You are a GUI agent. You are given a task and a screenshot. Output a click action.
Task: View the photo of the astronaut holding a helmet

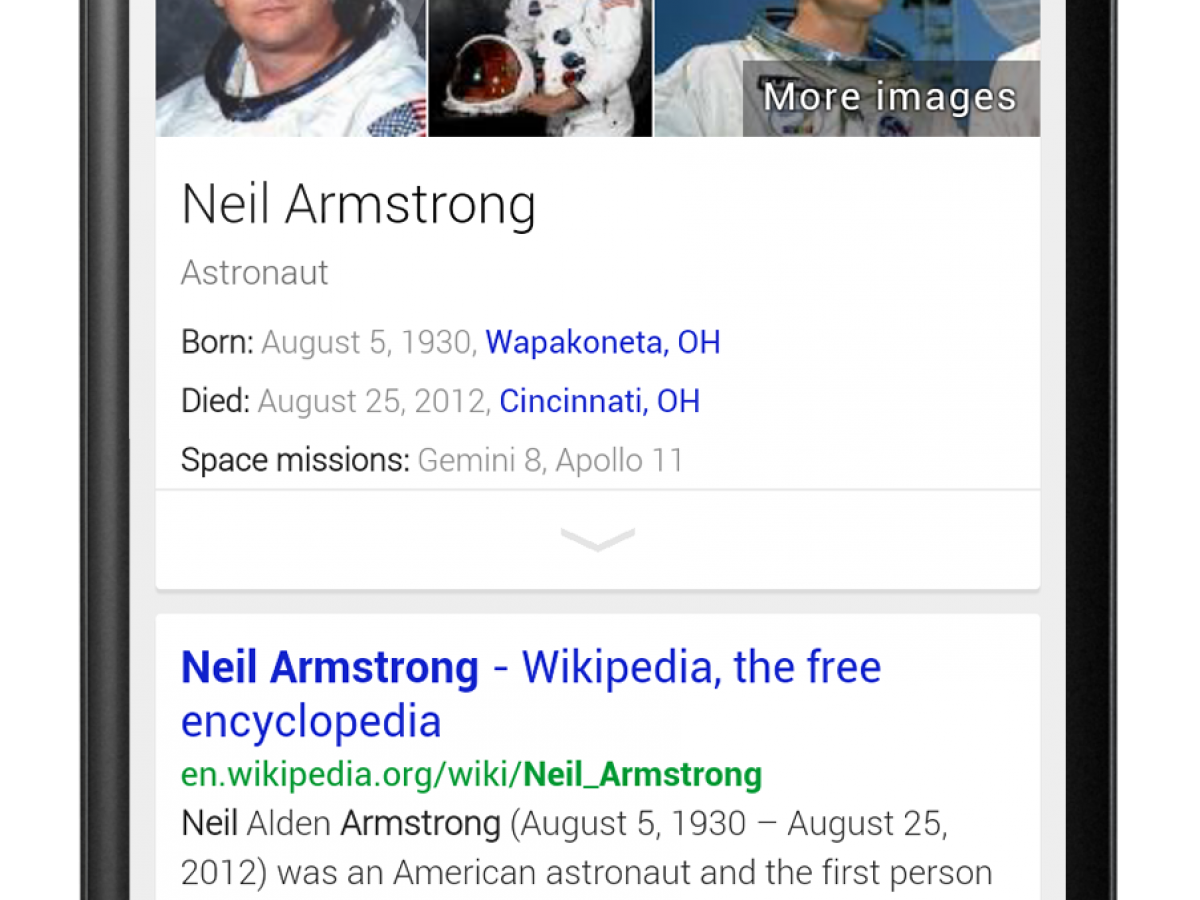pos(540,68)
